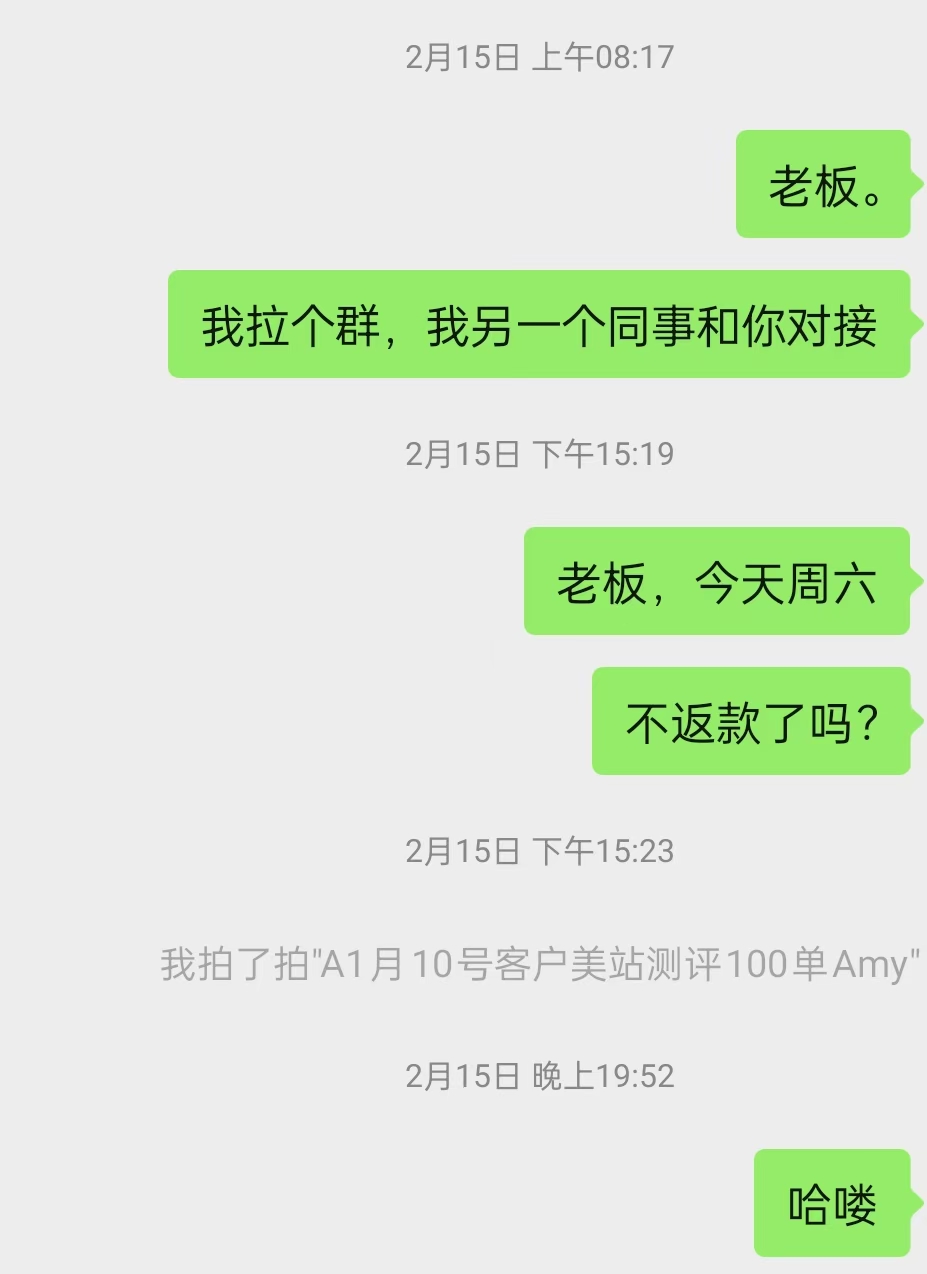Screen dimensions: 927x1274
Task: Click the 拍了拍 group nudge notification
Action: [x=535, y=965]
